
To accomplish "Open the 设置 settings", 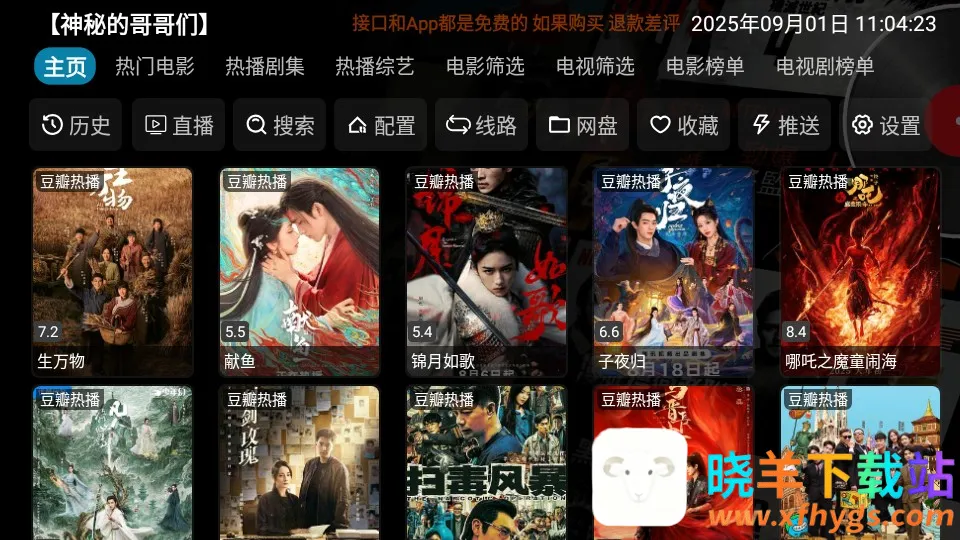I will 886,125.
